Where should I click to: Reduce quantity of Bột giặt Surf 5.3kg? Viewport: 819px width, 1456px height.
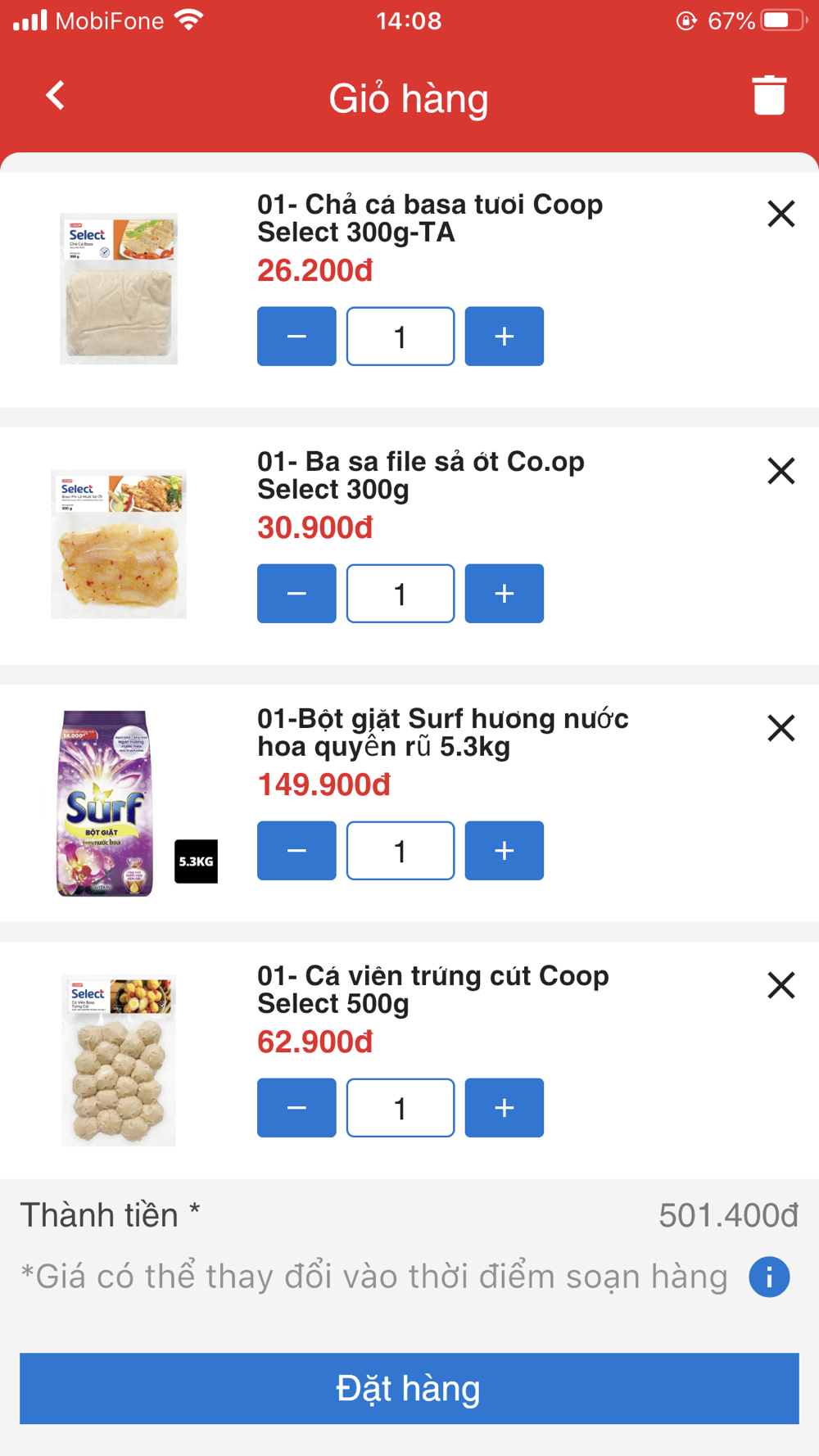point(296,851)
